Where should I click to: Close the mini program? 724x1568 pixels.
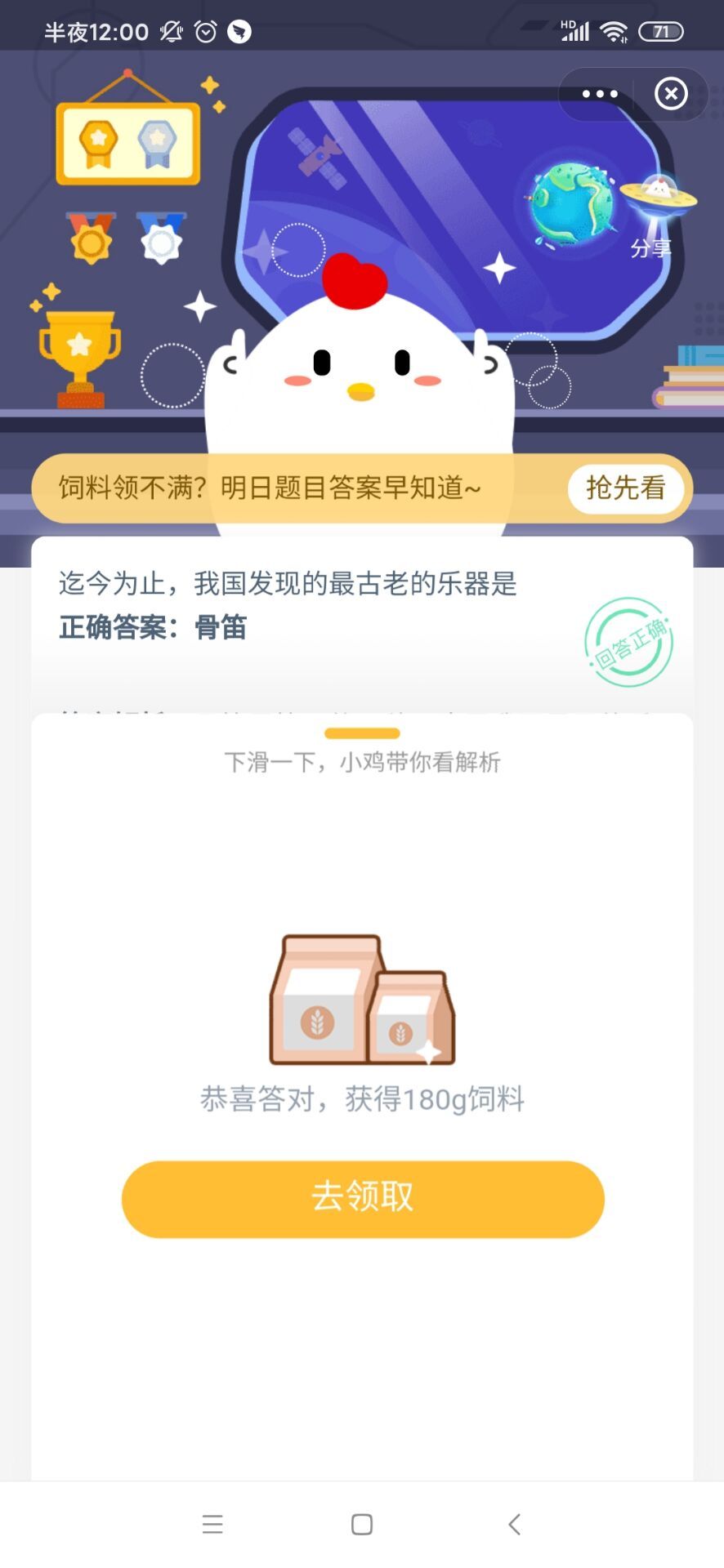point(671,94)
